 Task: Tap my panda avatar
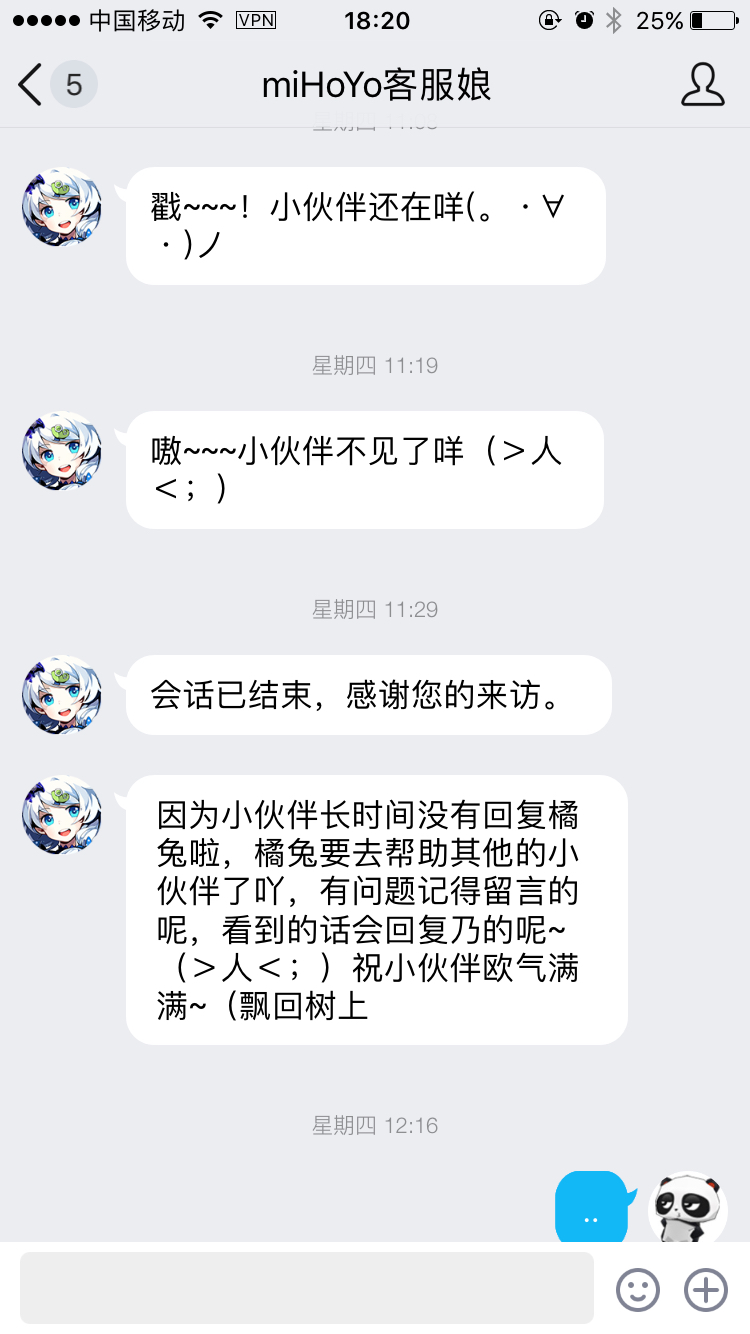tap(688, 1207)
